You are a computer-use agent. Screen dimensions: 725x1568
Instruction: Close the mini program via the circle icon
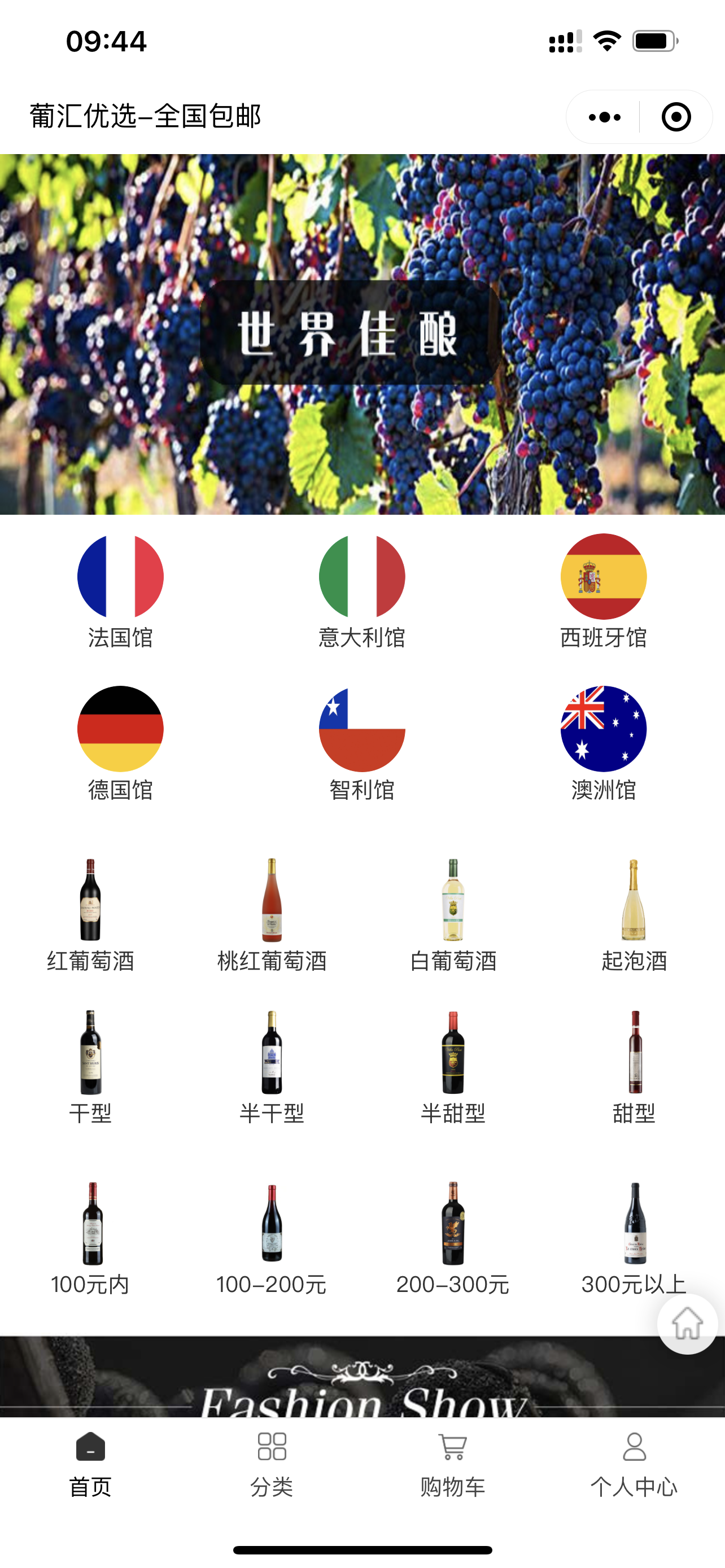point(676,117)
